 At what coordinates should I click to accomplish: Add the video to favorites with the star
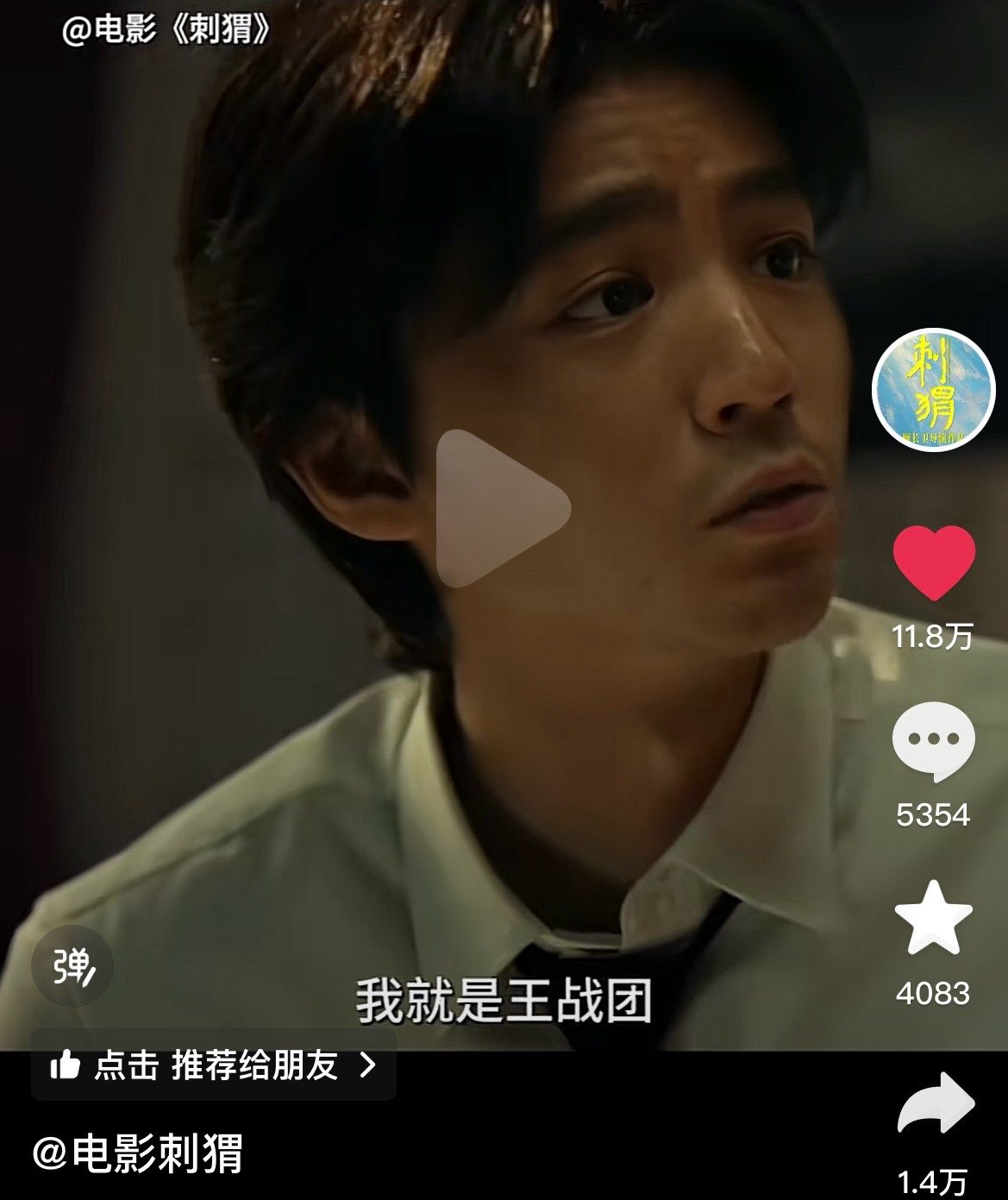point(934,918)
